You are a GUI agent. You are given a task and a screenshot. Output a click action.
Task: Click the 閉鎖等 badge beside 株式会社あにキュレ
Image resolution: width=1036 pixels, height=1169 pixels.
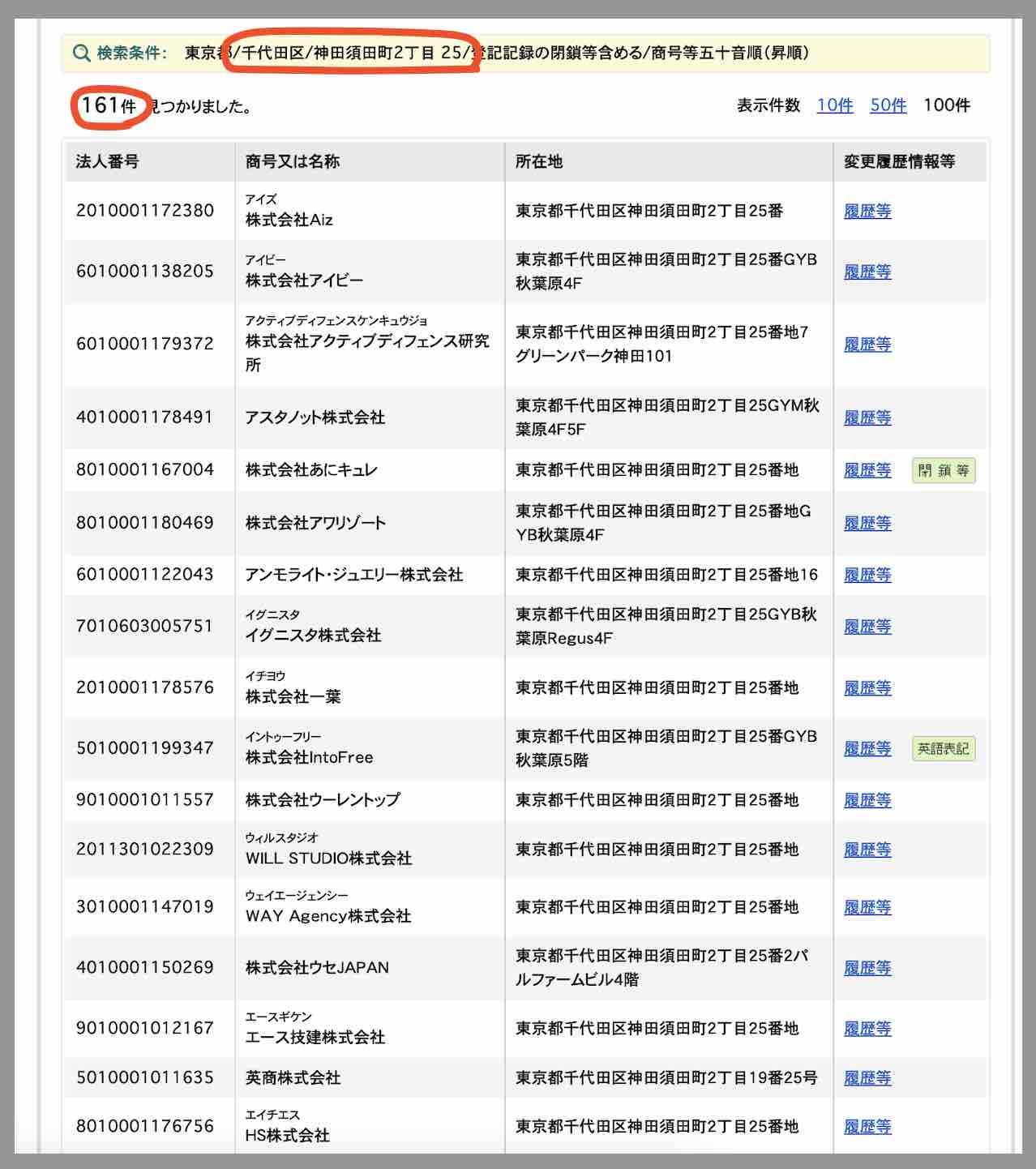pos(944,470)
